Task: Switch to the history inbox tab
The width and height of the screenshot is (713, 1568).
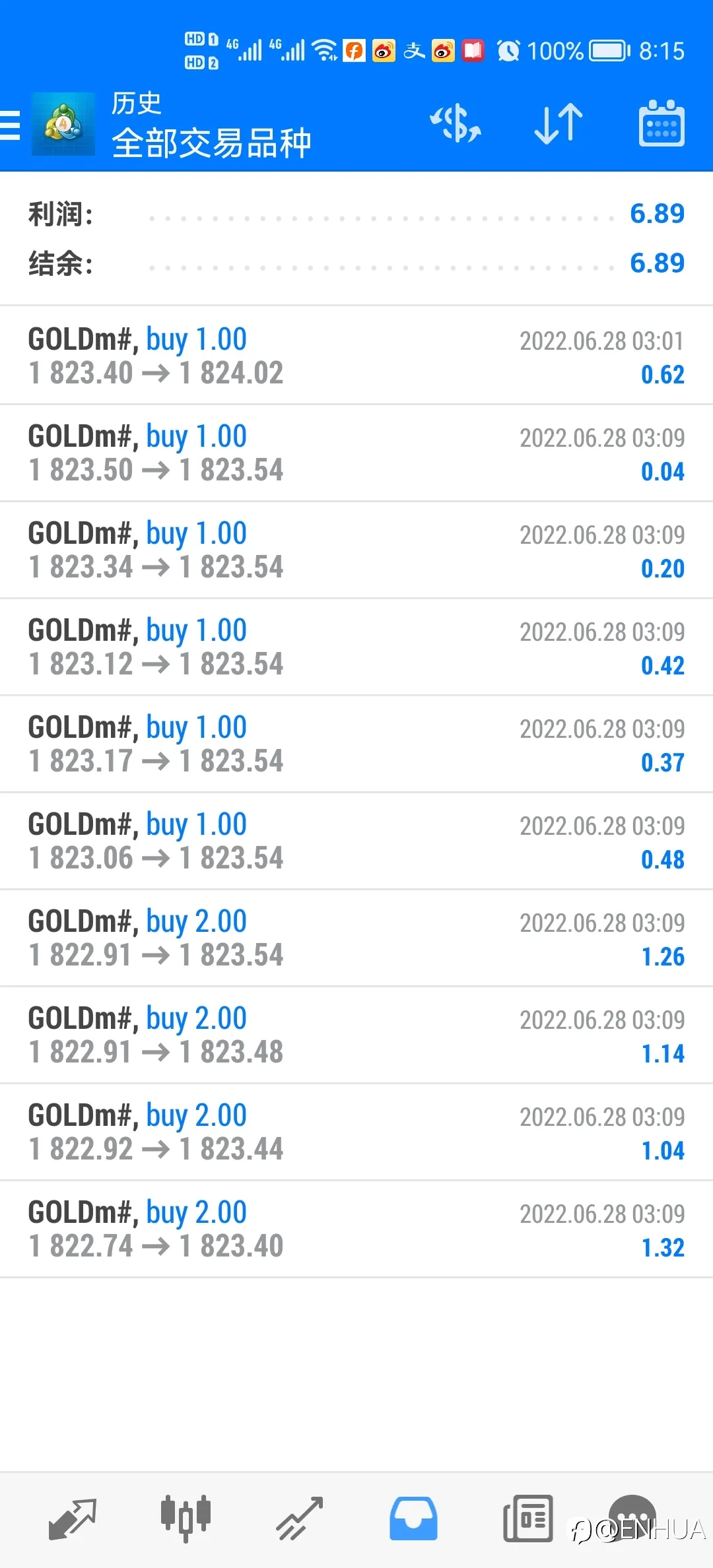Action: [x=413, y=1519]
